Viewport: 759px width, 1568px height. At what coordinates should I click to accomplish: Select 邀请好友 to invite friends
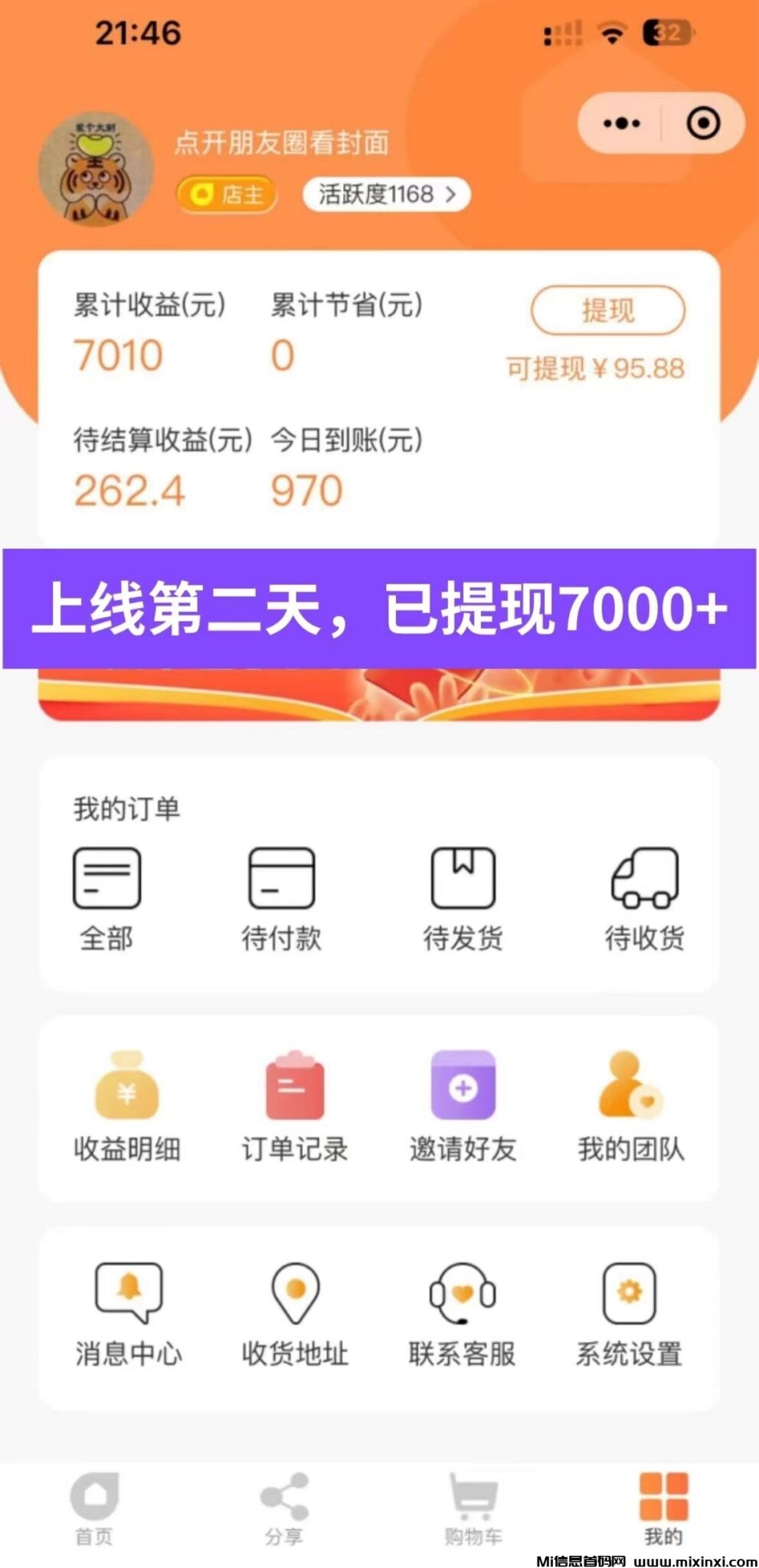463,1107
